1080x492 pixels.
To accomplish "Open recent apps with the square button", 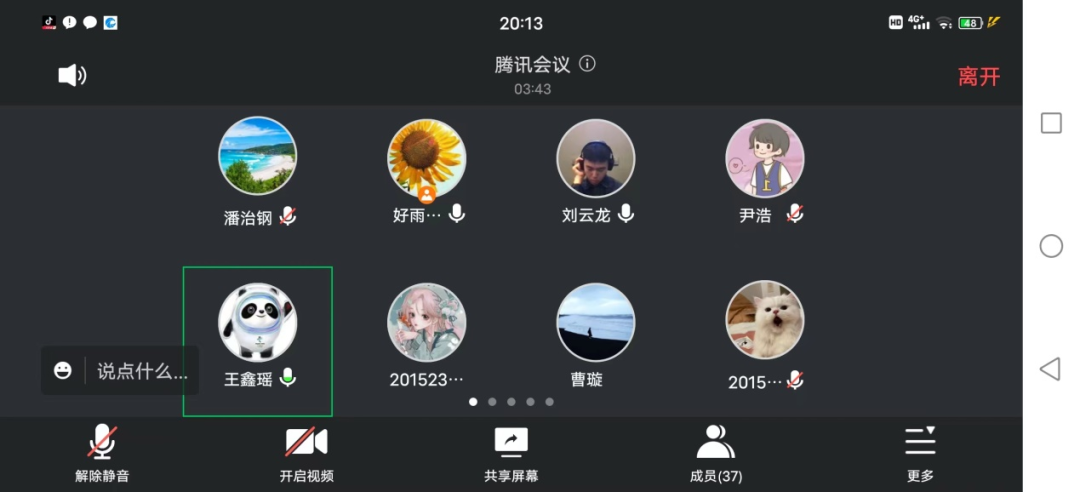I will pos(1051,123).
